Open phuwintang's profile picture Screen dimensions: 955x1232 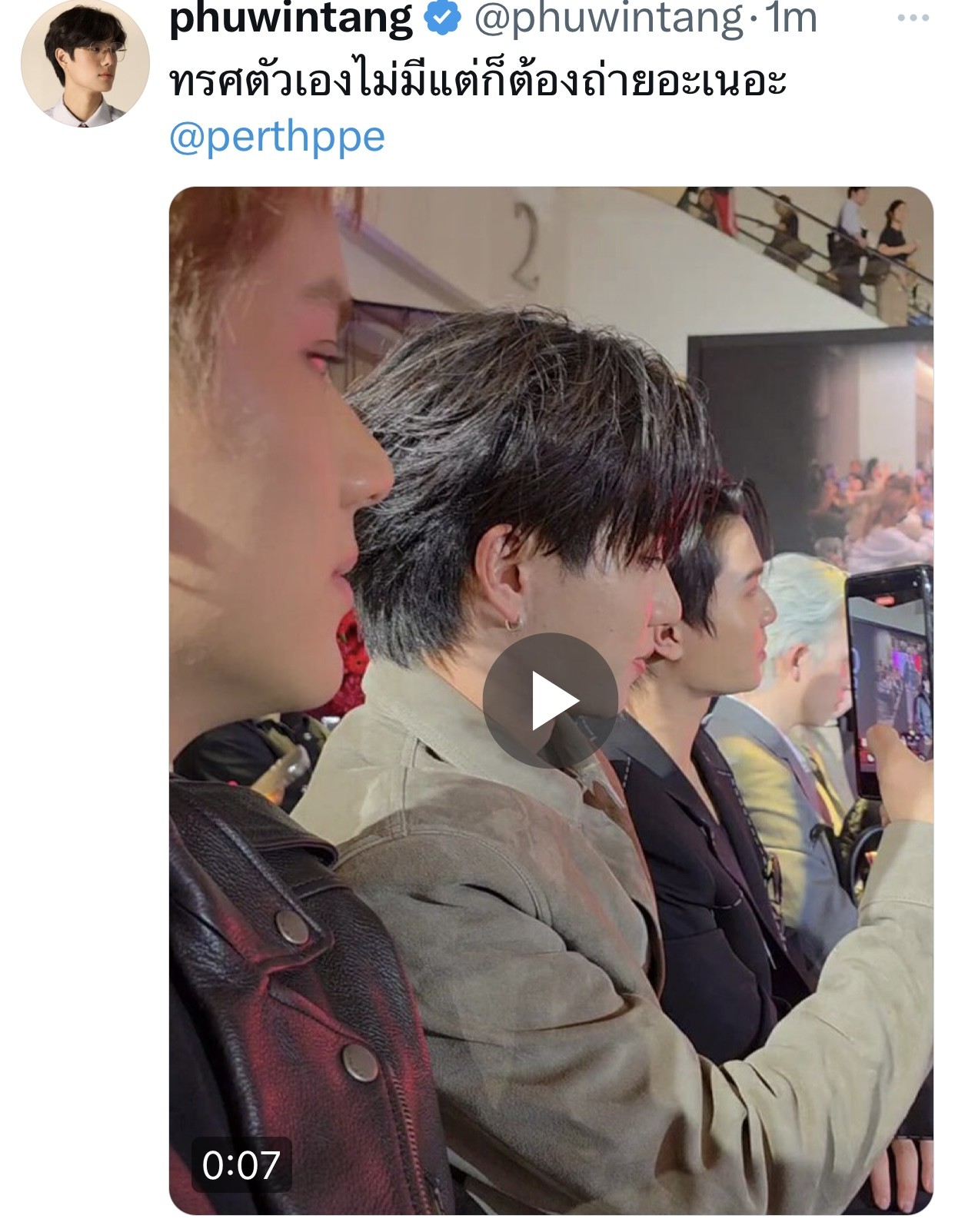[x=85, y=64]
